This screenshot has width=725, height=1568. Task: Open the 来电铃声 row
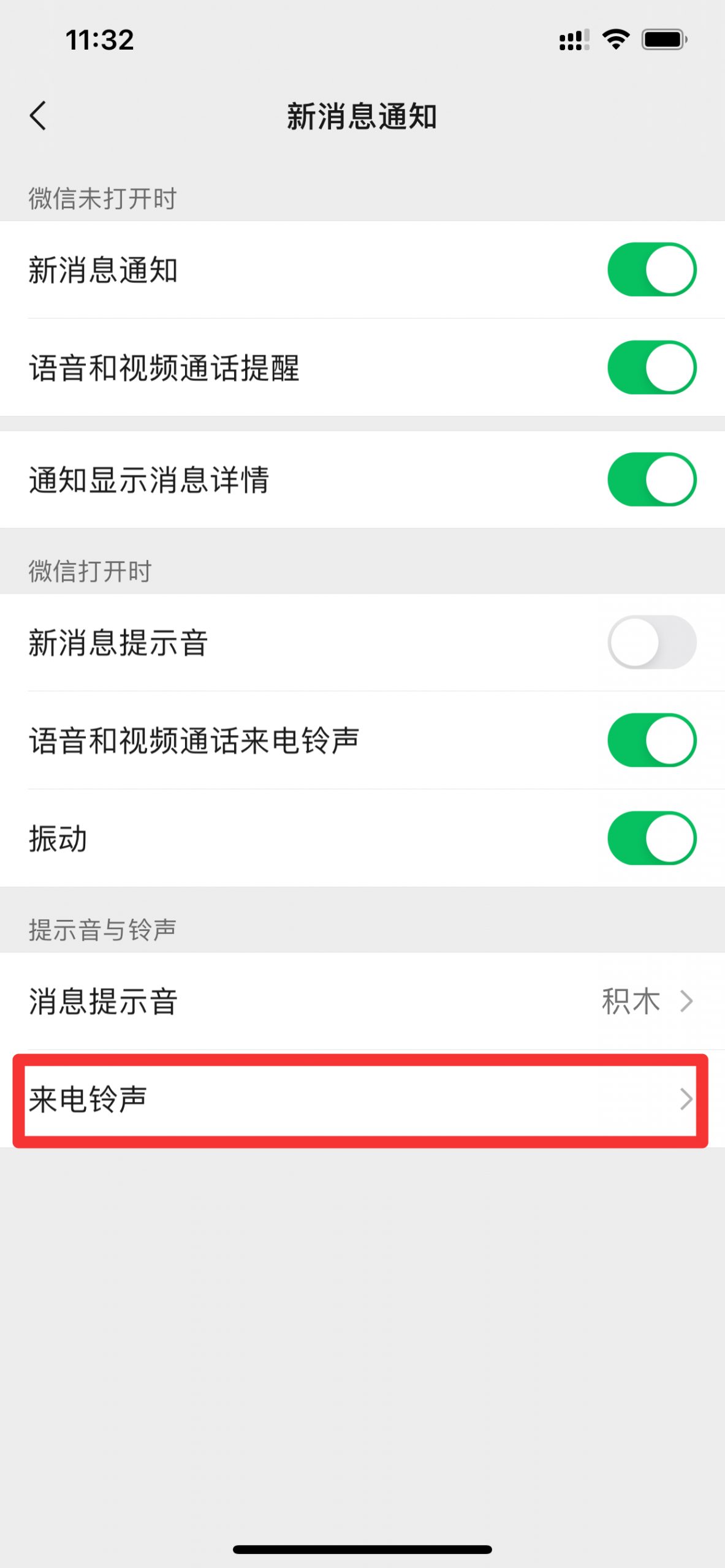coord(362,1099)
